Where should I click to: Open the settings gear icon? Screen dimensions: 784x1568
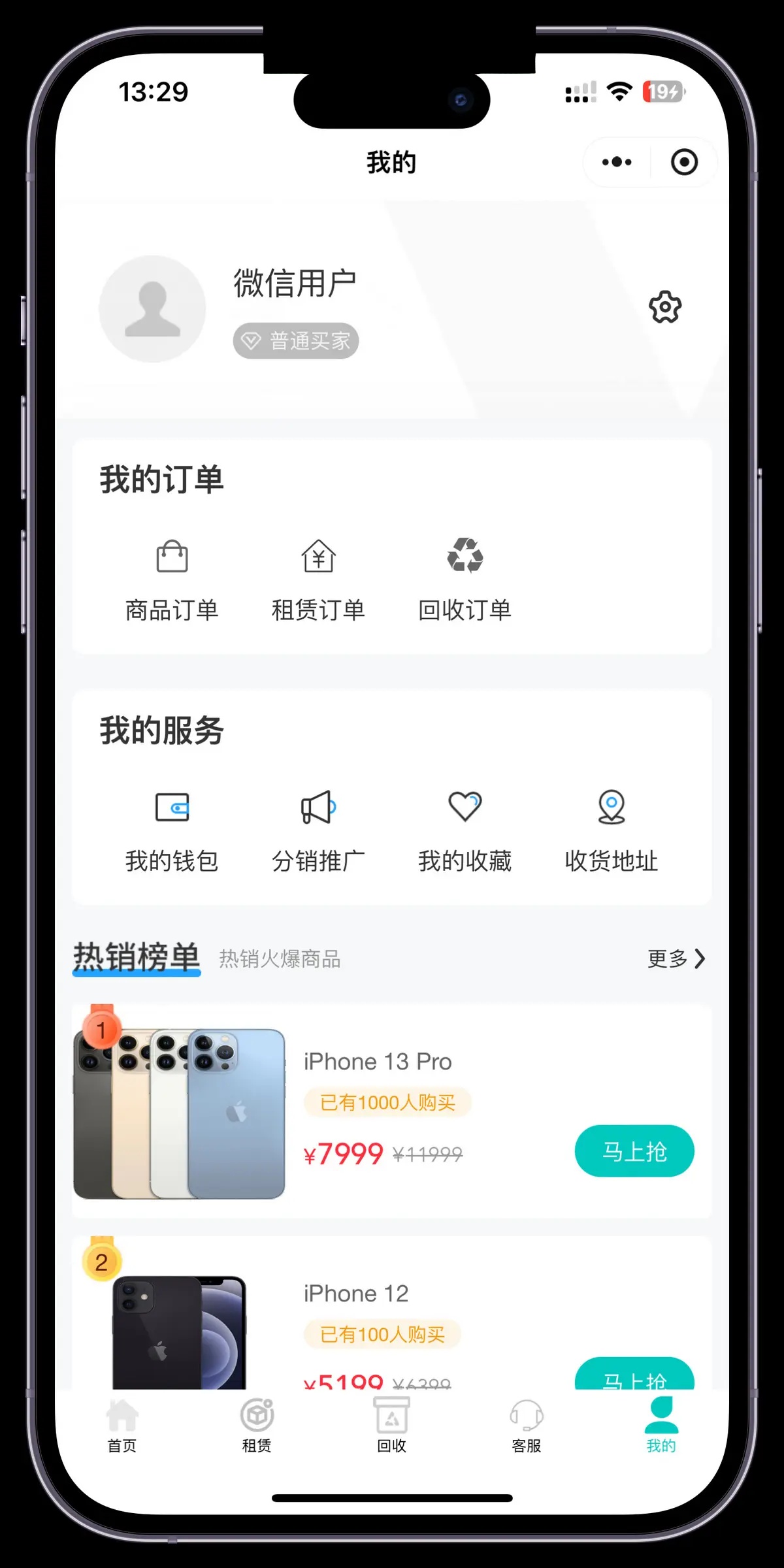point(664,307)
